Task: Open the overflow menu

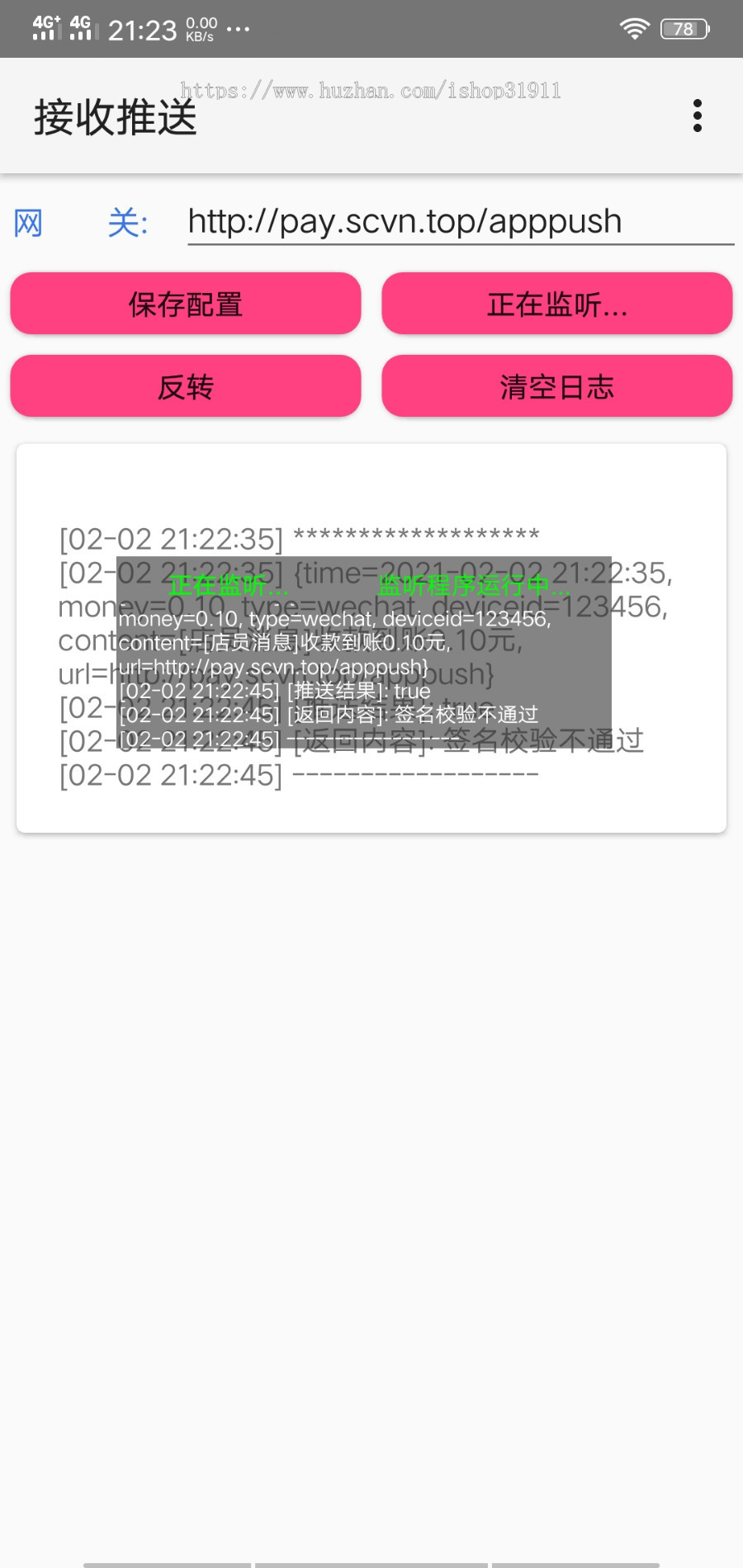Action: click(698, 116)
